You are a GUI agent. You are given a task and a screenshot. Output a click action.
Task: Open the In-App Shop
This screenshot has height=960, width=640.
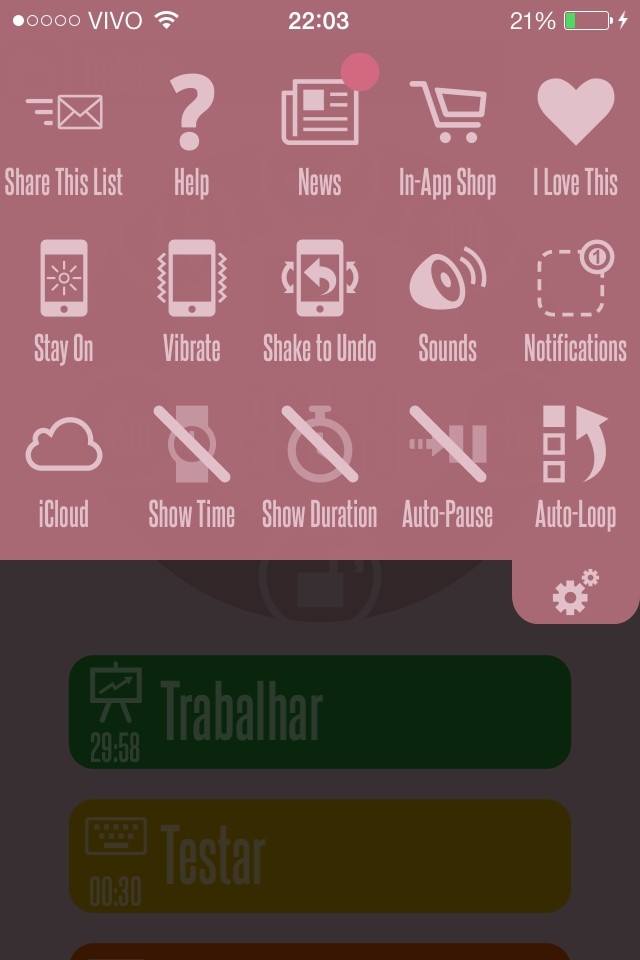[x=447, y=138]
